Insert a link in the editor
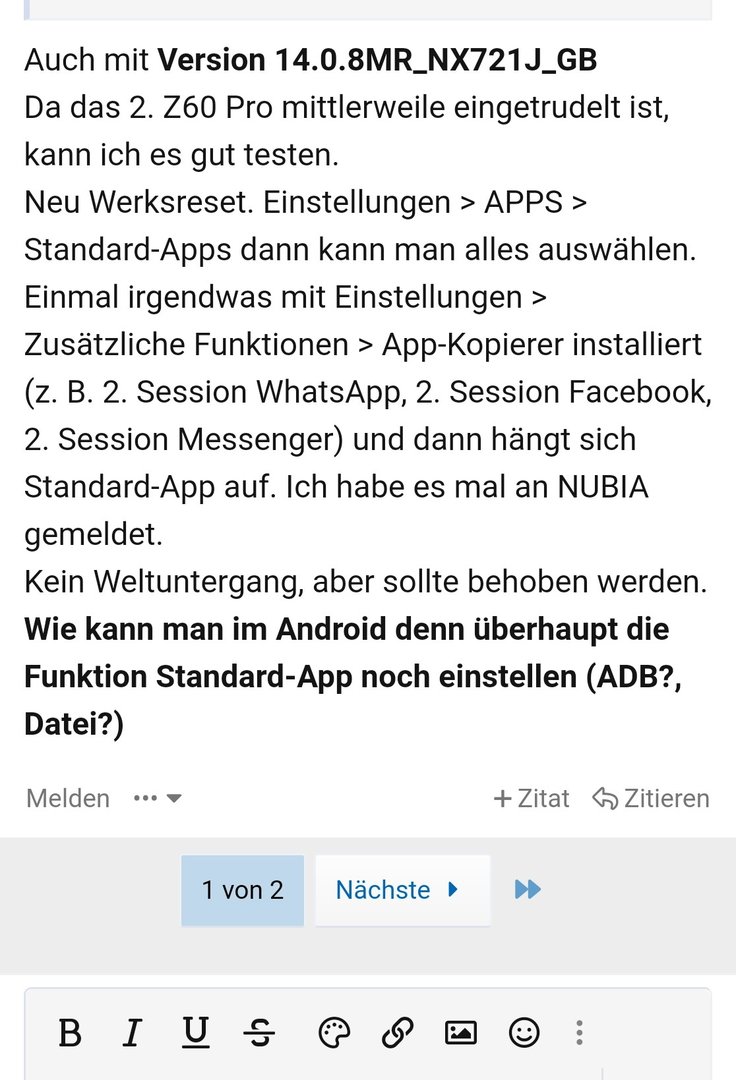This screenshot has width=736, height=1080. pyautogui.click(x=398, y=1032)
